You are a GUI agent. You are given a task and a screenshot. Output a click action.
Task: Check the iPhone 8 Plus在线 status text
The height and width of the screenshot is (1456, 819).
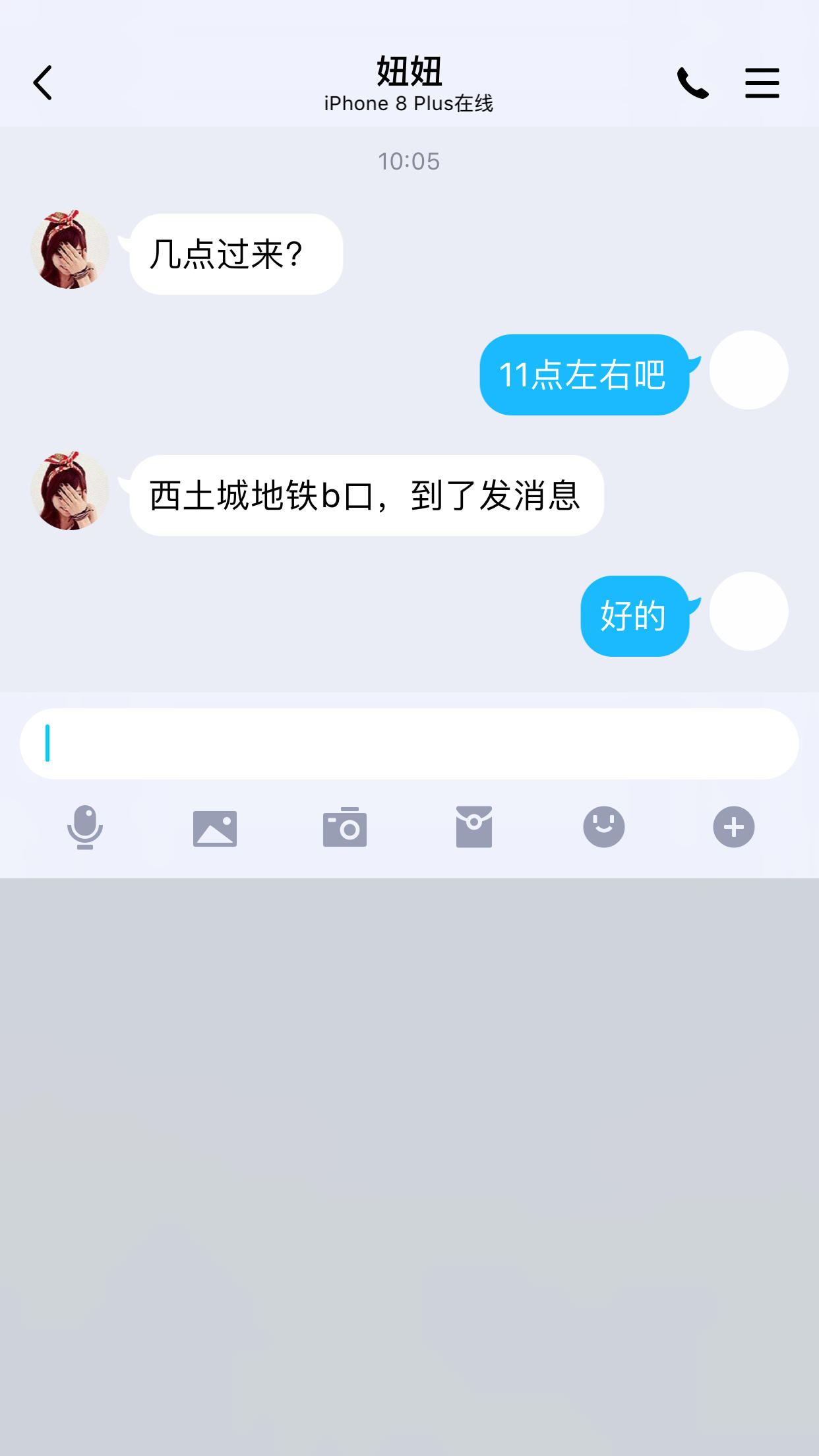pyautogui.click(x=409, y=103)
